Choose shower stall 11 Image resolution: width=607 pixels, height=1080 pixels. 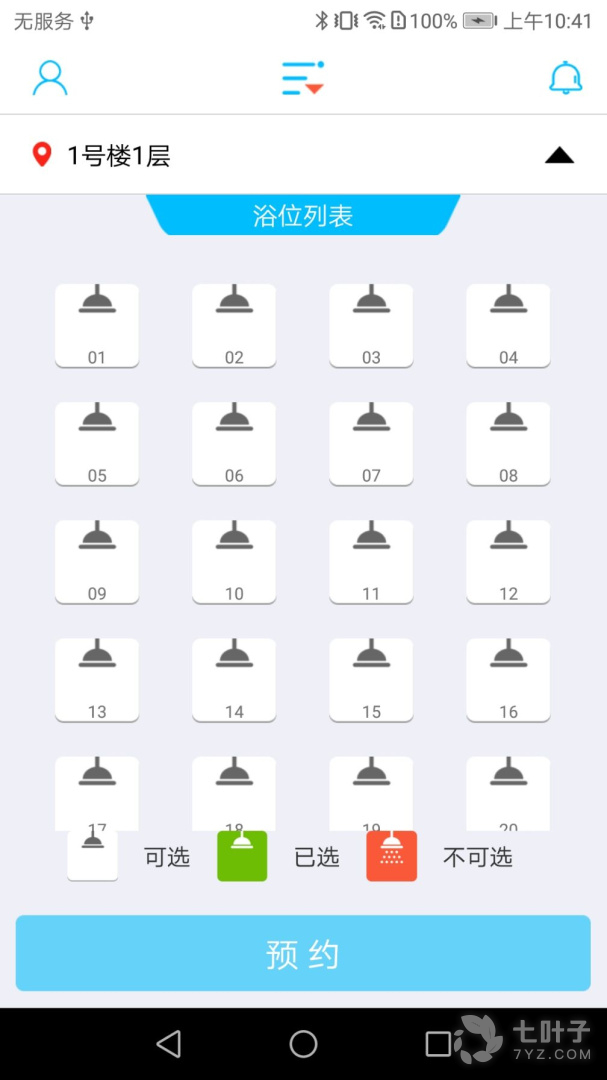pos(371,561)
